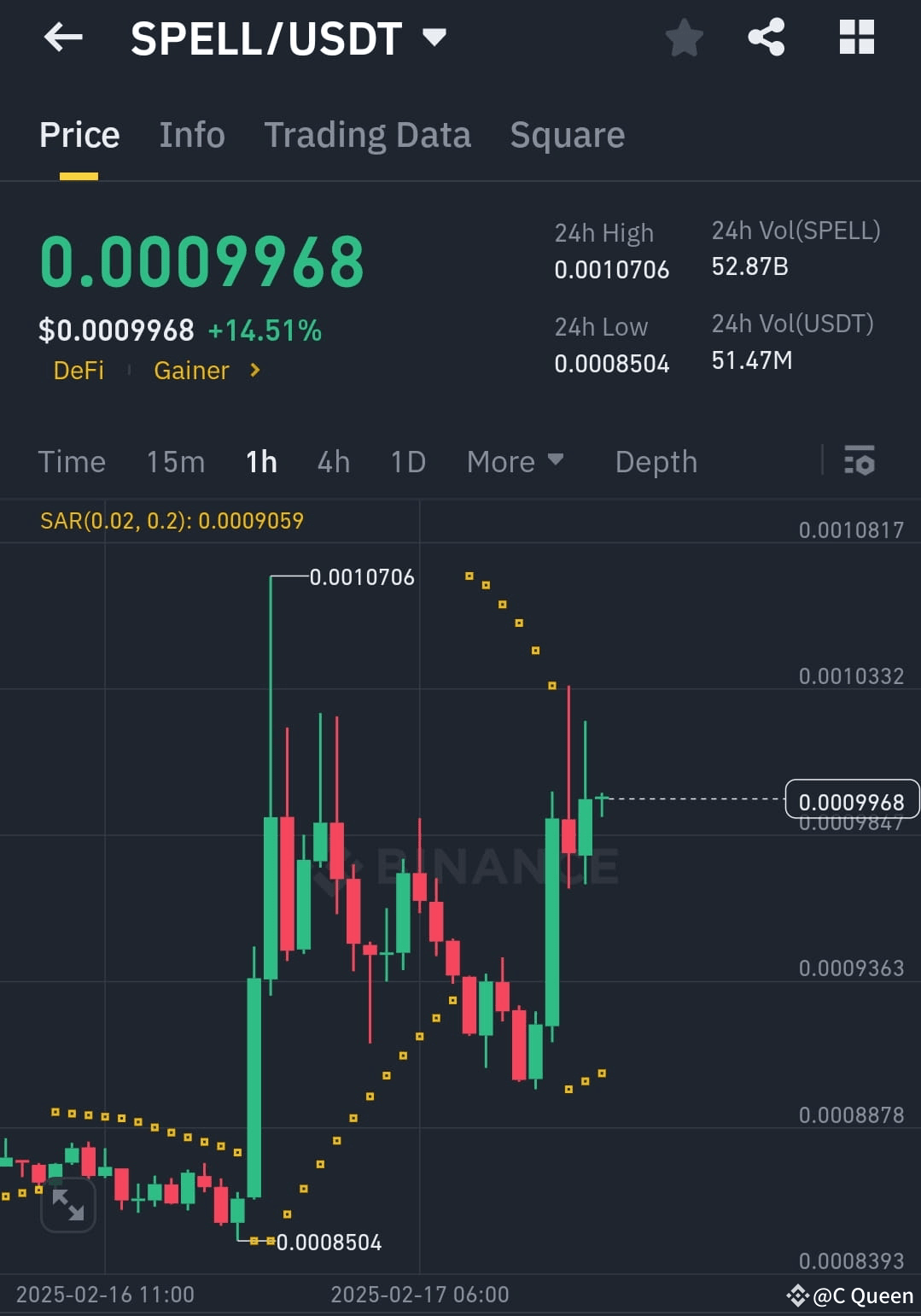Select the SAR indicator label on the chart
921x1316 pixels.
pyautogui.click(x=172, y=520)
